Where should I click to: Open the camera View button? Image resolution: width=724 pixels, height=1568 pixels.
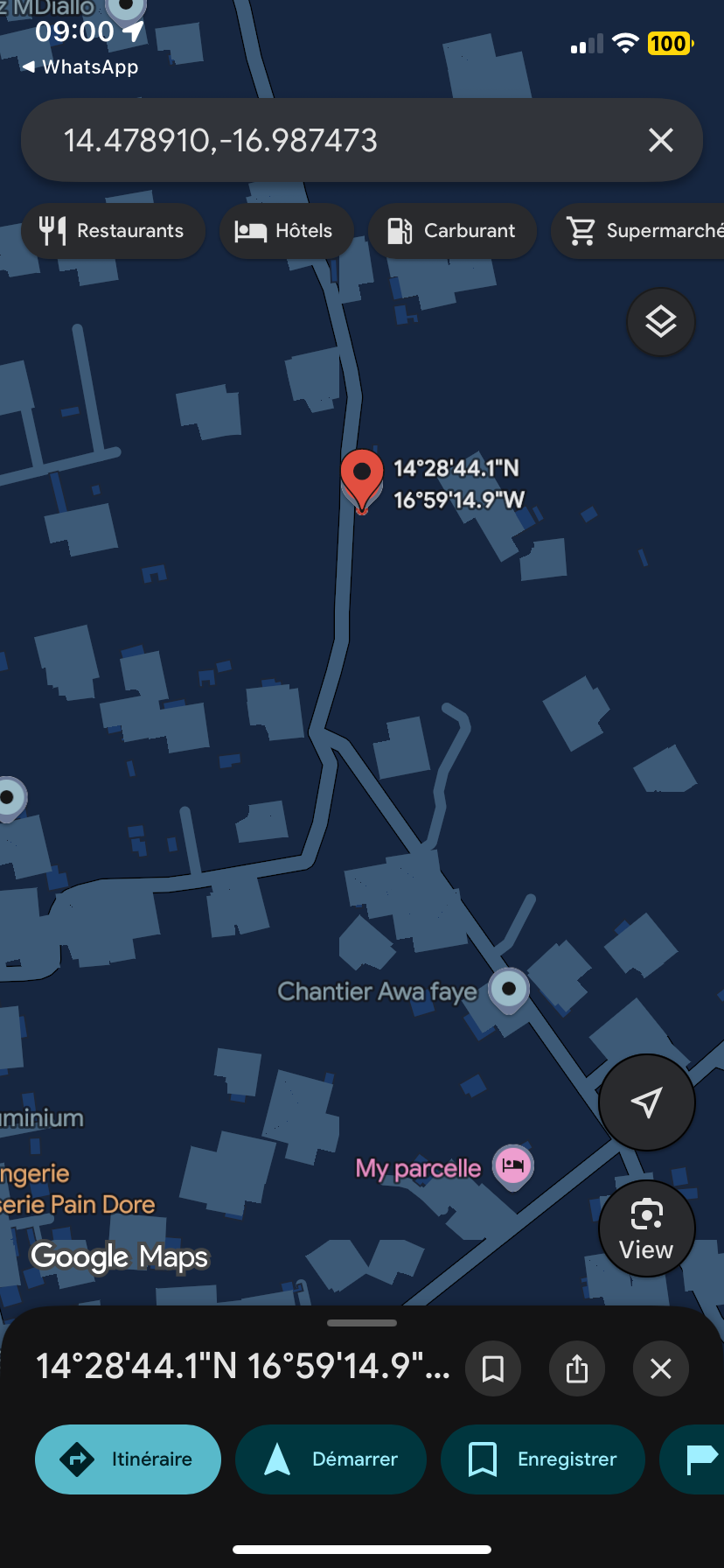(646, 1228)
